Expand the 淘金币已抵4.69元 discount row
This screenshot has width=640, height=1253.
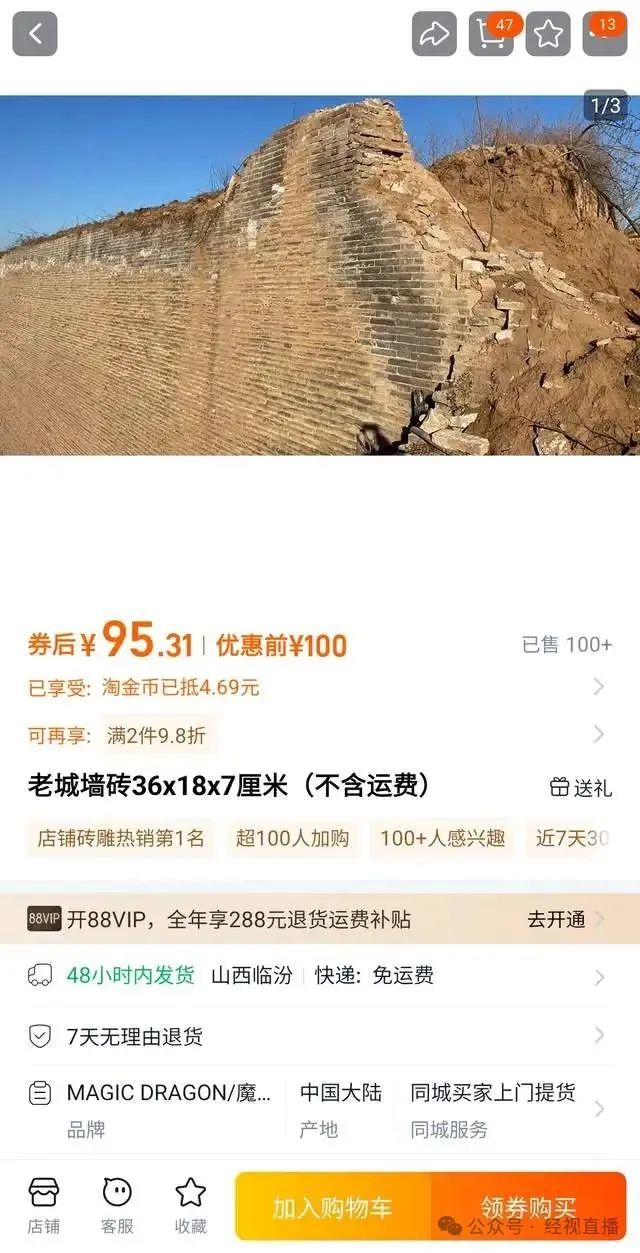point(318,687)
